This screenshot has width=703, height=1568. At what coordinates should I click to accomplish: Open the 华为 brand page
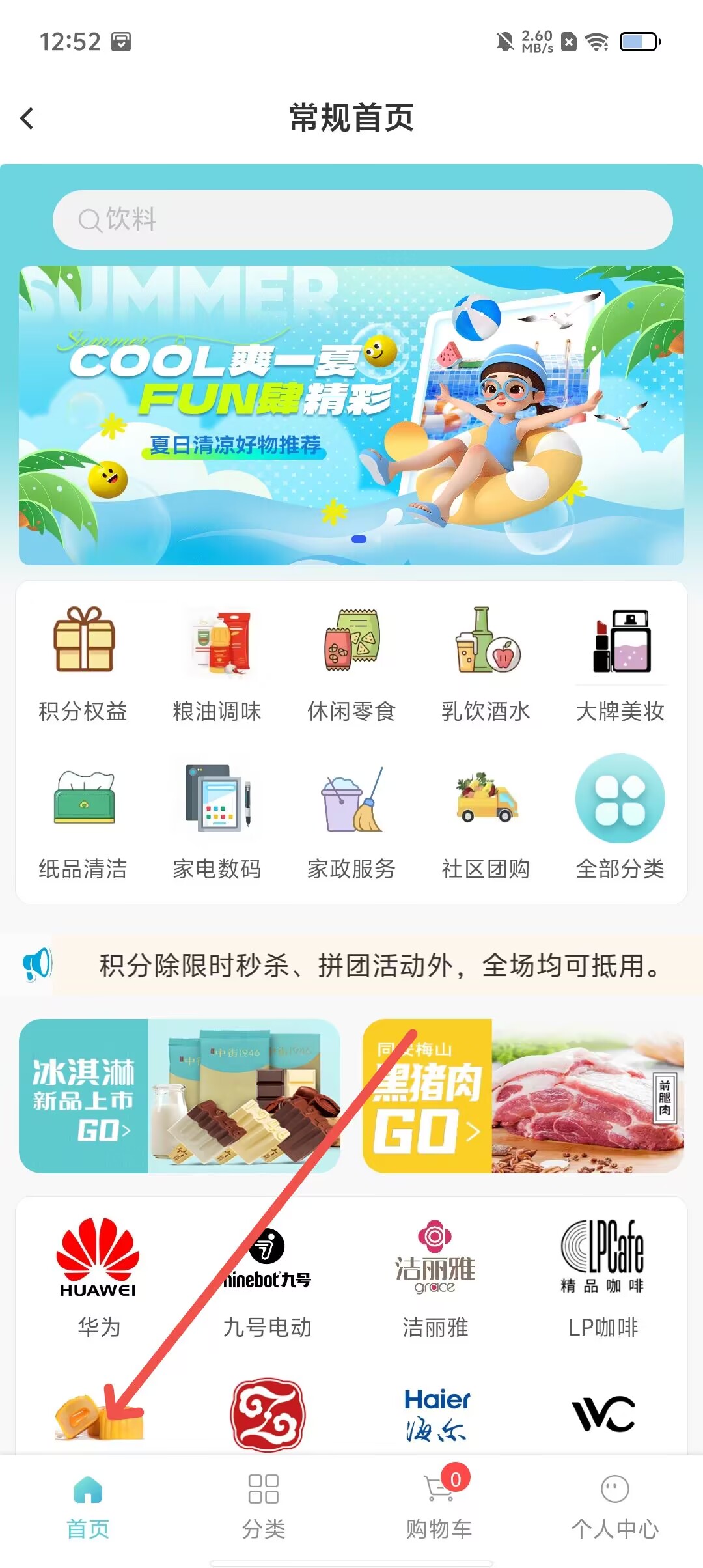[98, 1276]
